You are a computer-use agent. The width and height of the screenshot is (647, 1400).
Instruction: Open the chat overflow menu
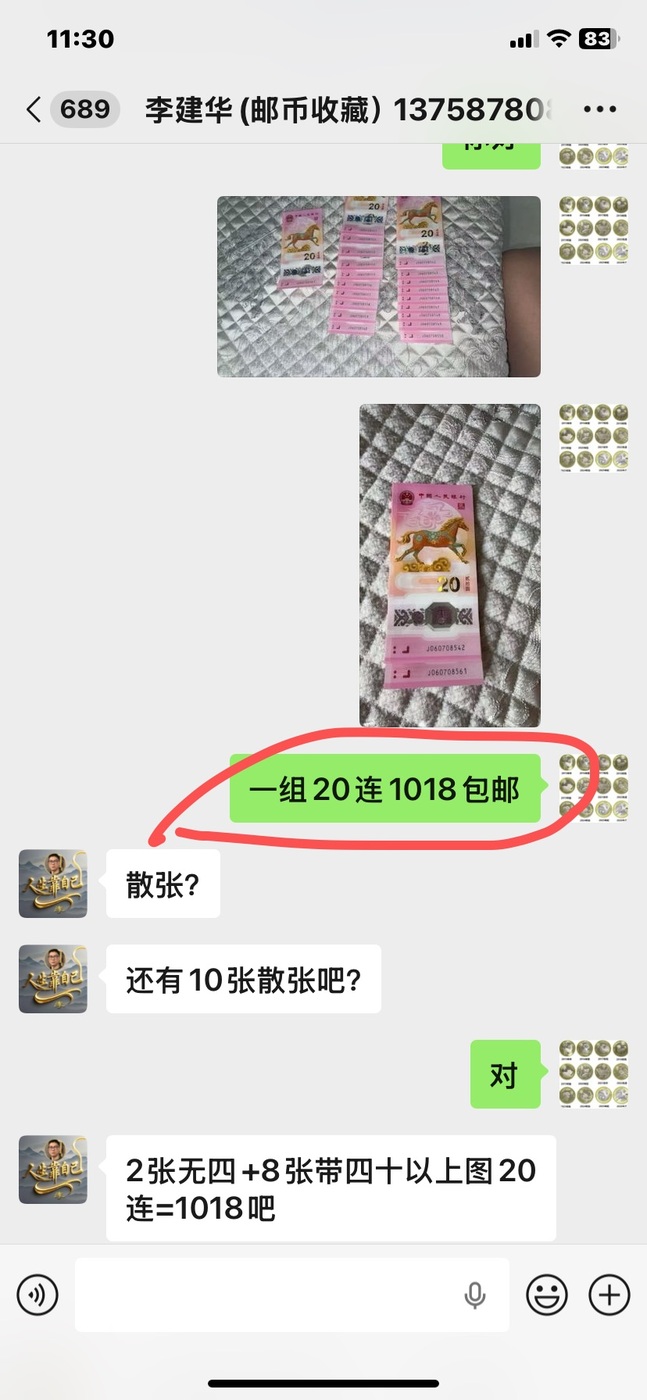click(599, 110)
